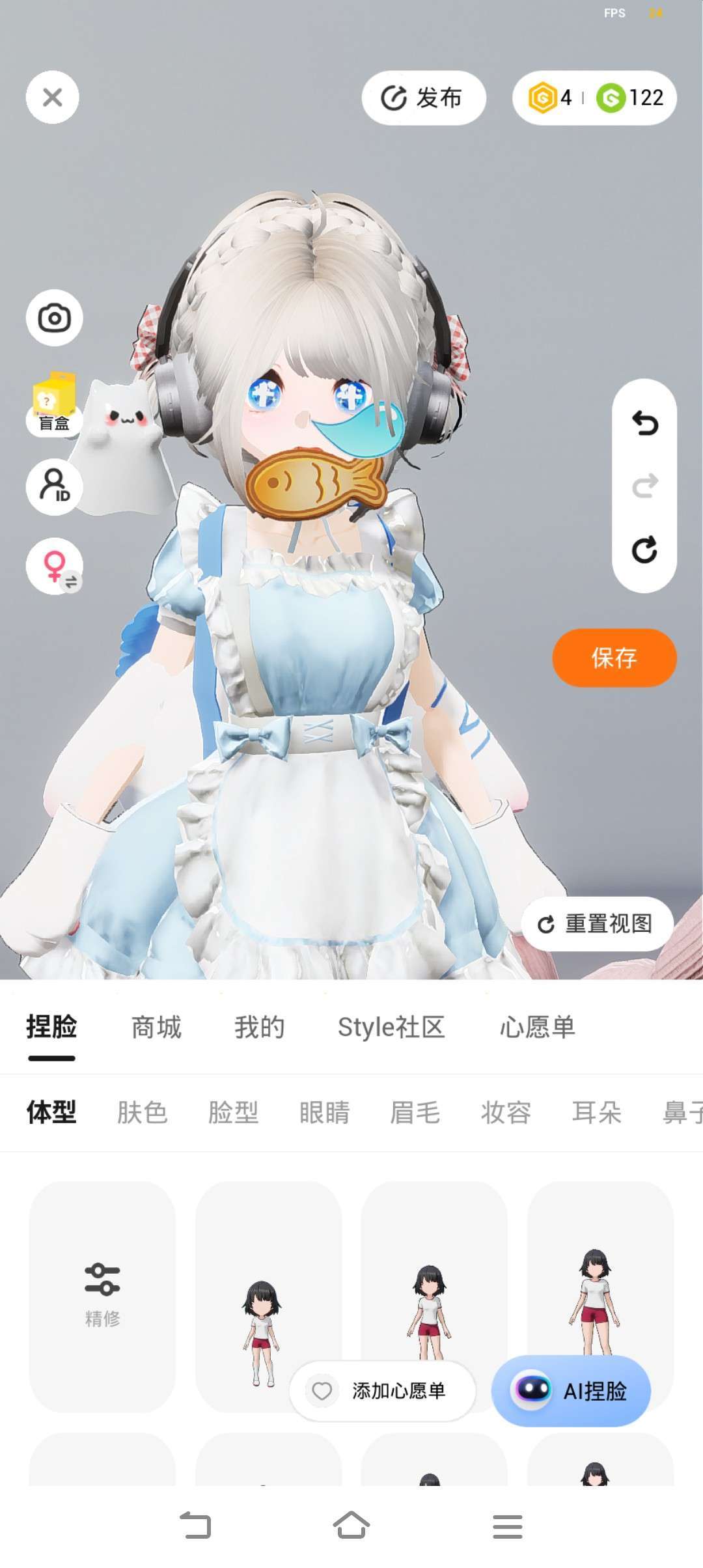Switch to the 商城 tab
The width and height of the screenshot is (703, 1568).
(156, 1028)
